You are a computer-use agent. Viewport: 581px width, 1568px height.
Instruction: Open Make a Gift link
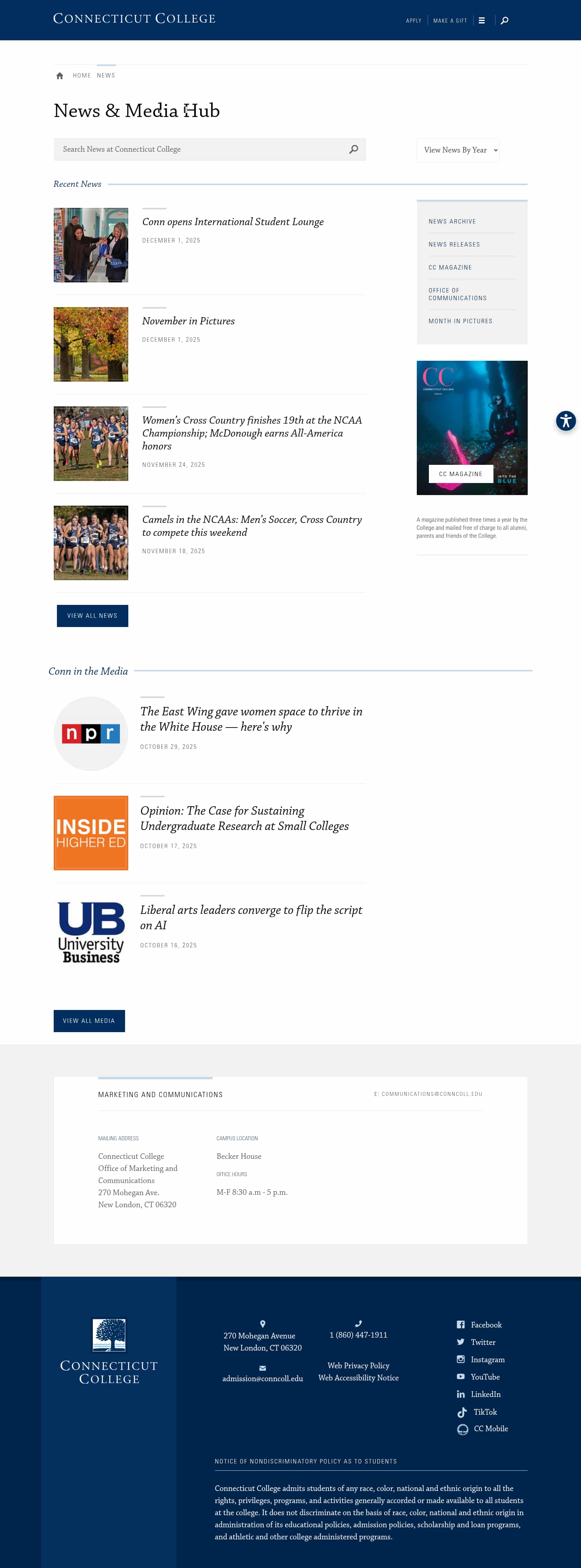[449, 21]
